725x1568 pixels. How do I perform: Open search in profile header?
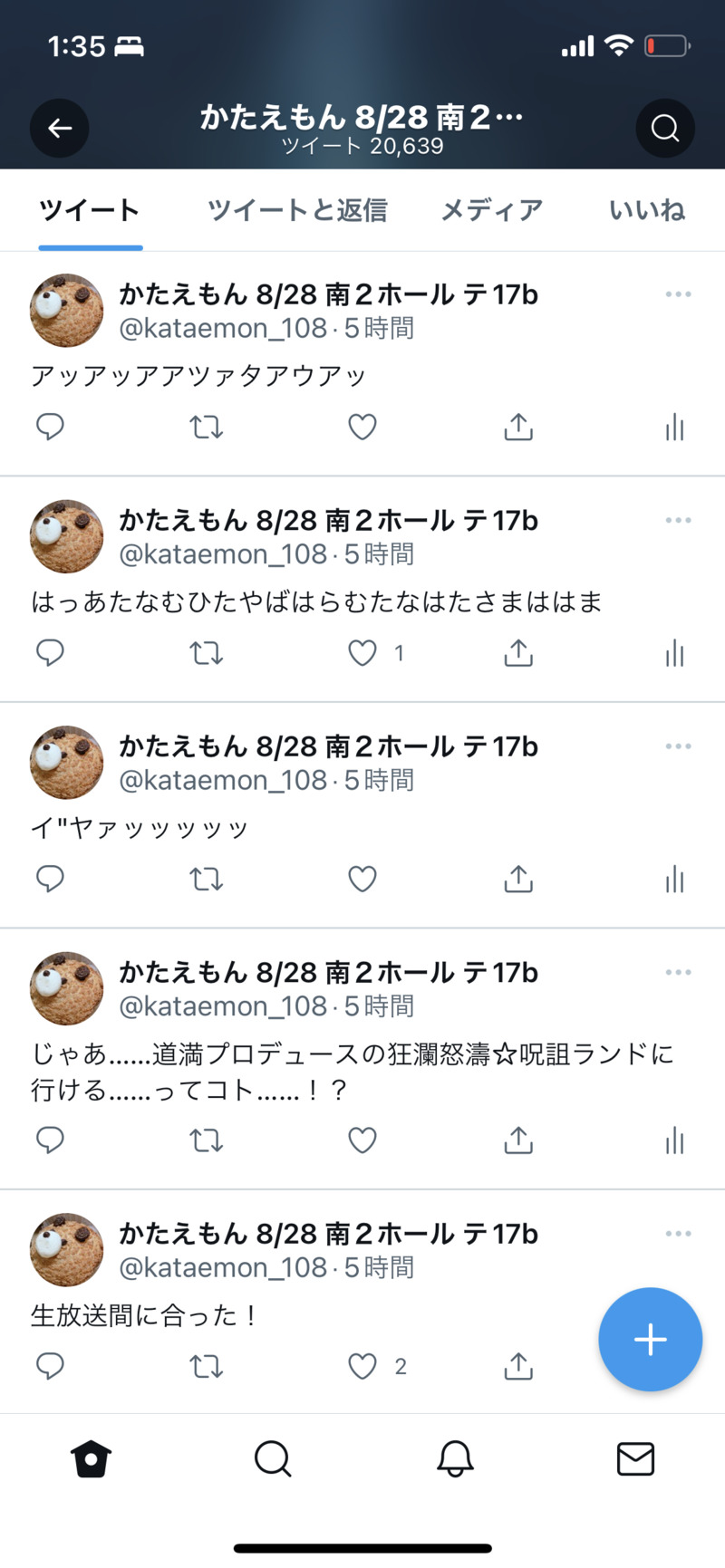[664, 129]
